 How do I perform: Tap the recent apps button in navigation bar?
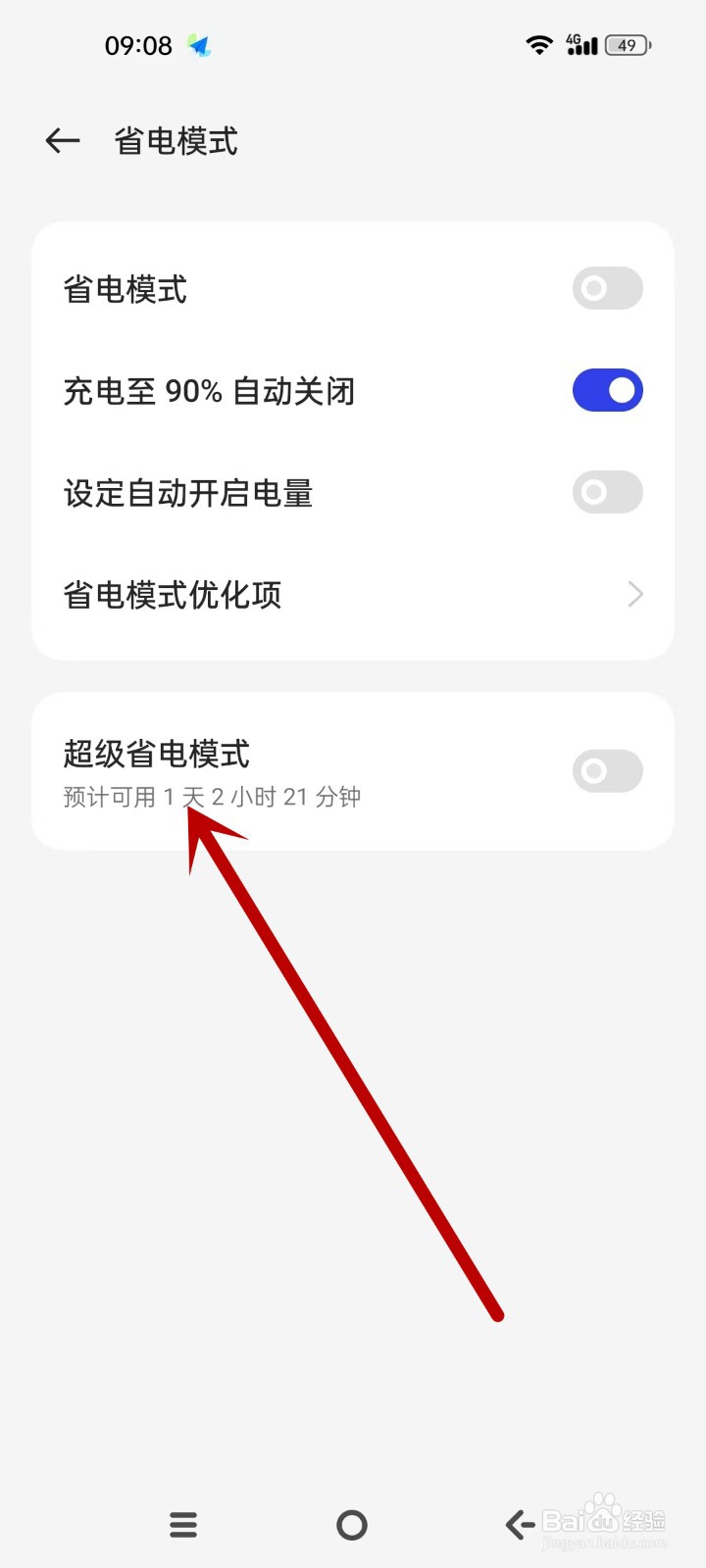(x=182, y=1524)
